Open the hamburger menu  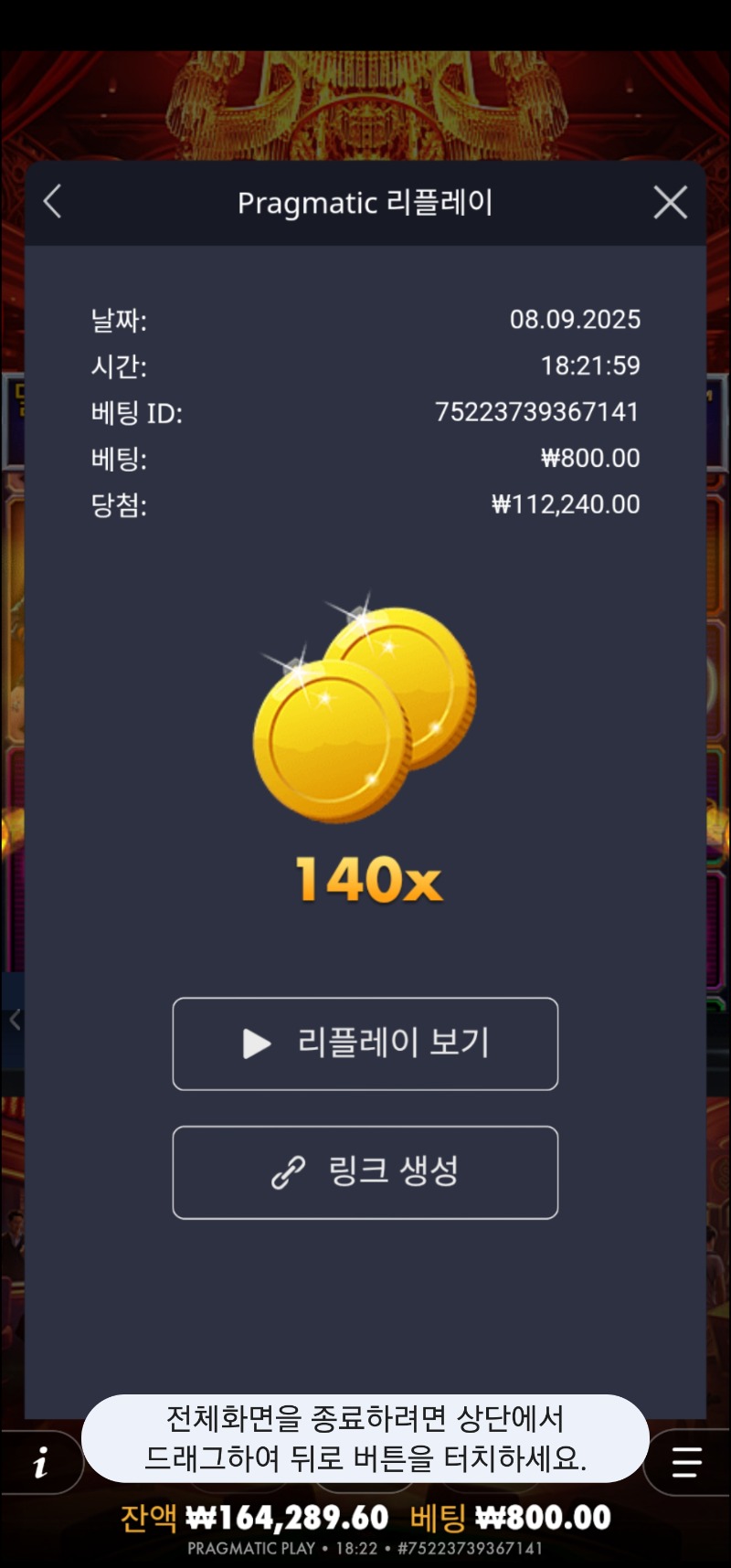click(x=687, y=1462)
